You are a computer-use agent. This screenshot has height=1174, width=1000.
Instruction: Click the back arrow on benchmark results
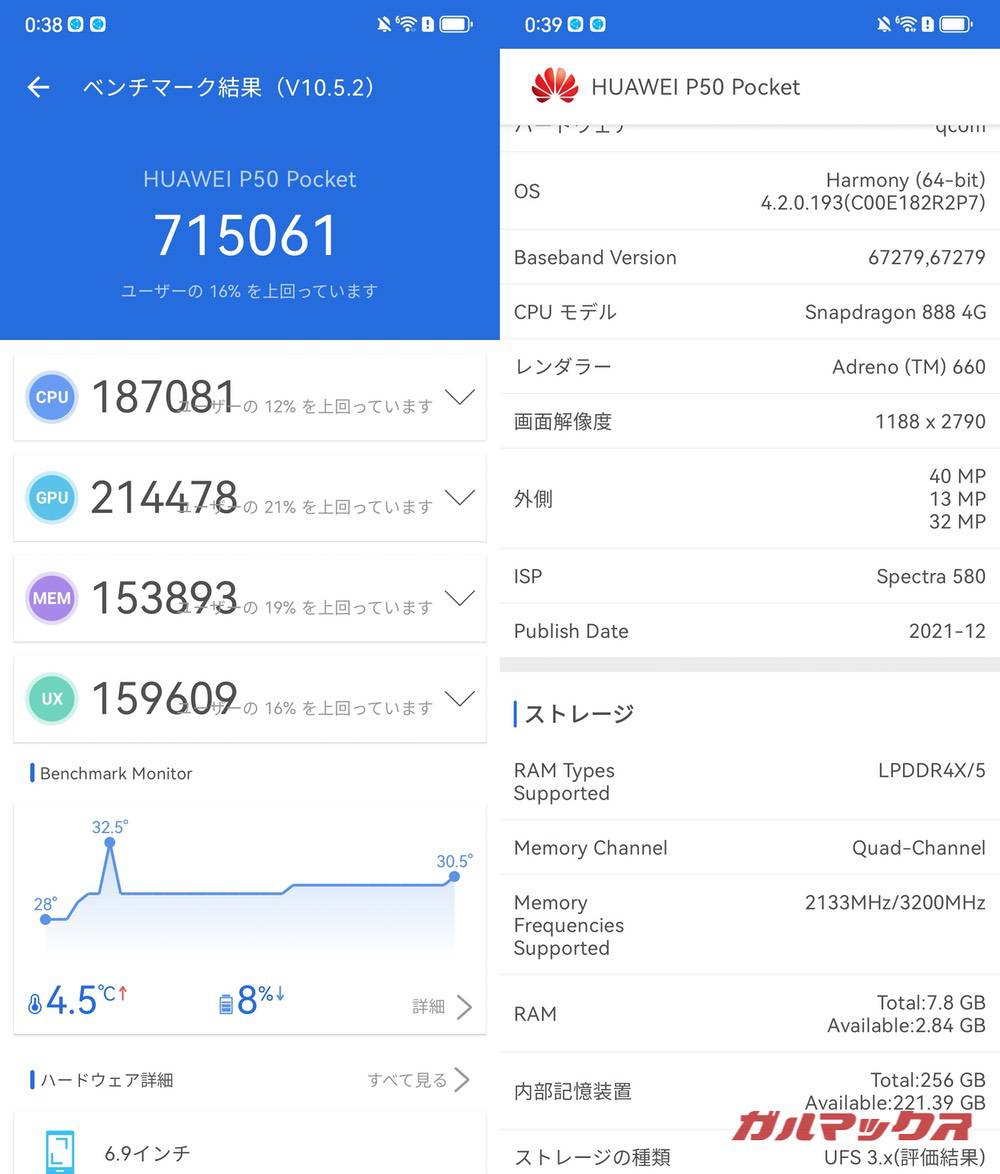[37, 88]
